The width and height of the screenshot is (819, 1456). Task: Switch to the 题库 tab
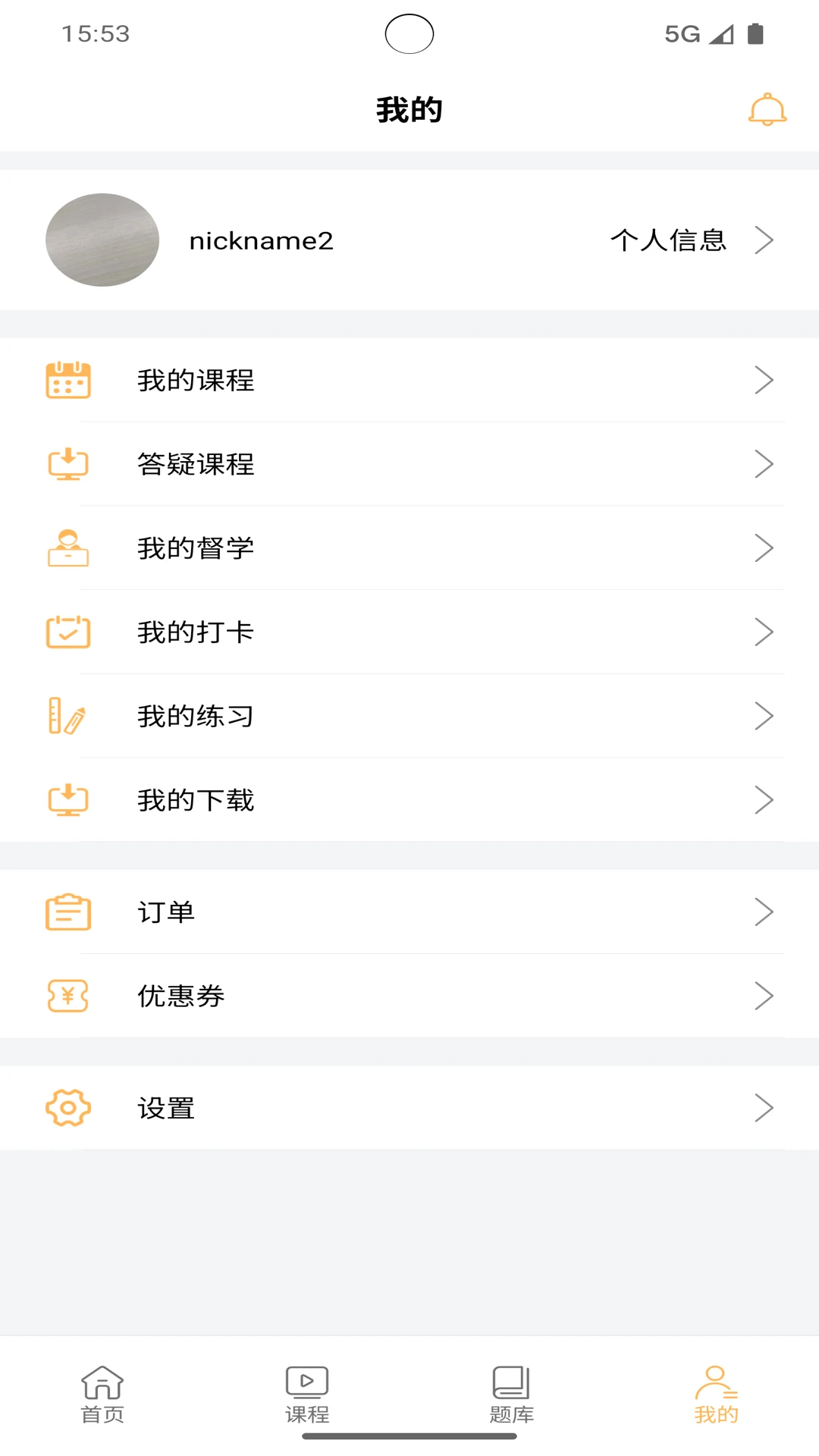[512, 1395]
